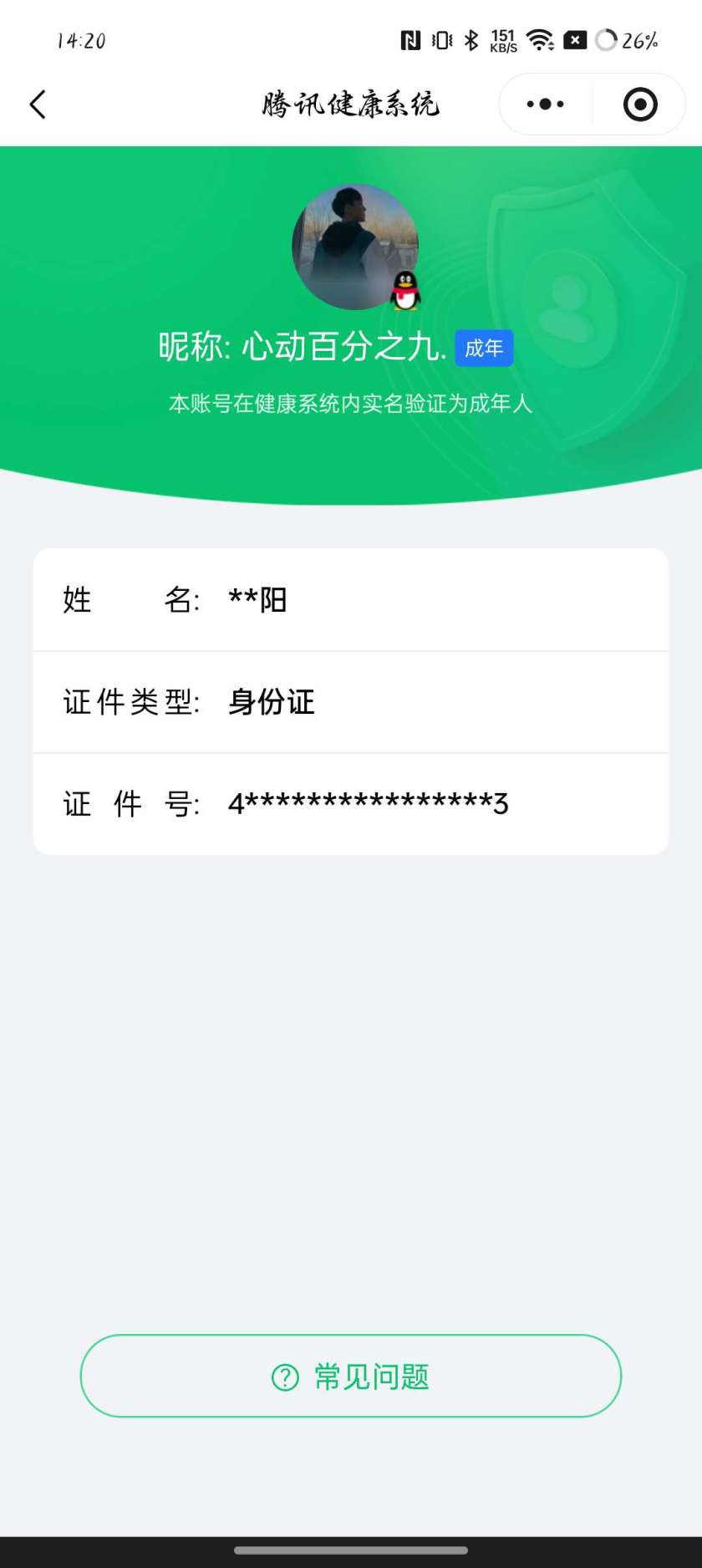Tap the Wi-Fi signal icon in status bar
The height and width of the screenshot is (1568, 702).
[540, 39]
